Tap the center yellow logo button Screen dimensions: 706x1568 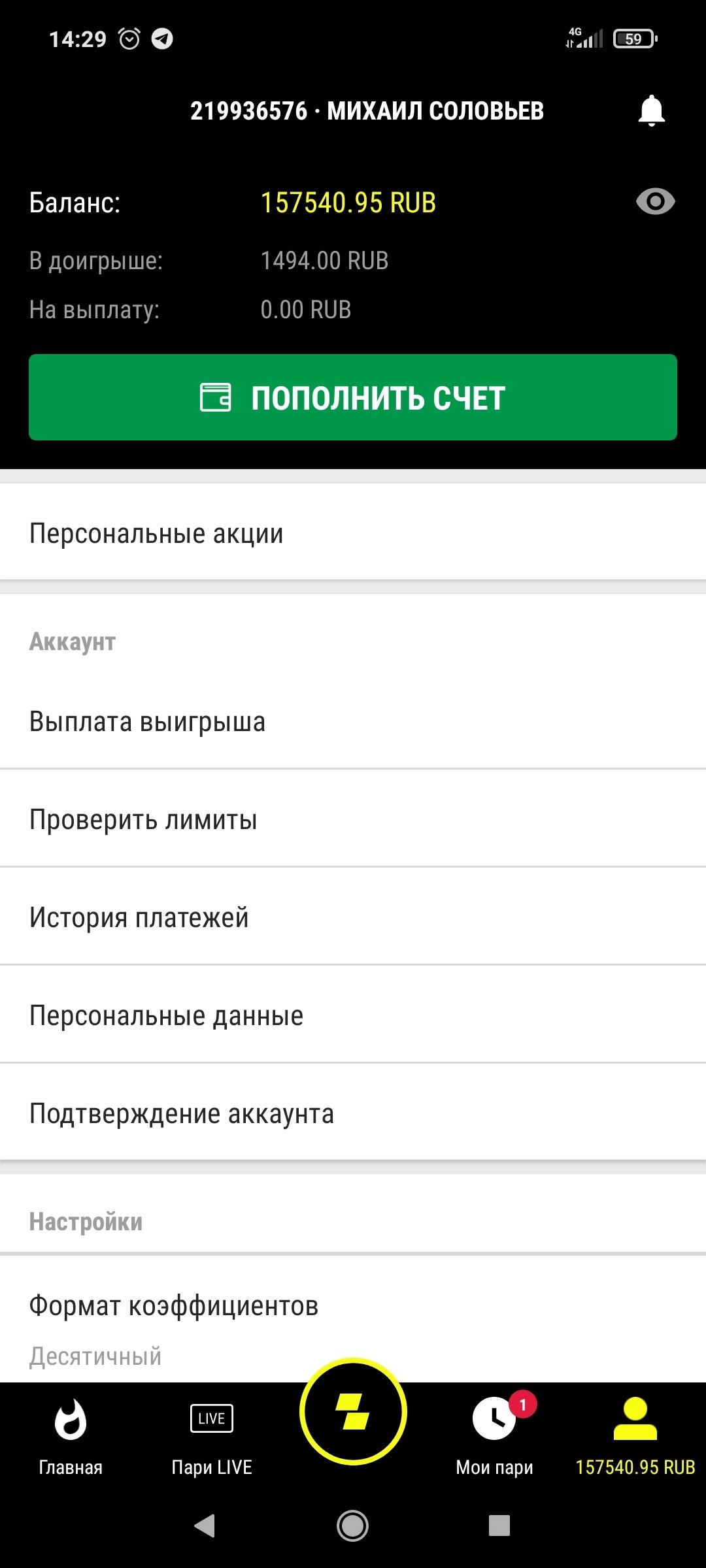pos(353,1411)
